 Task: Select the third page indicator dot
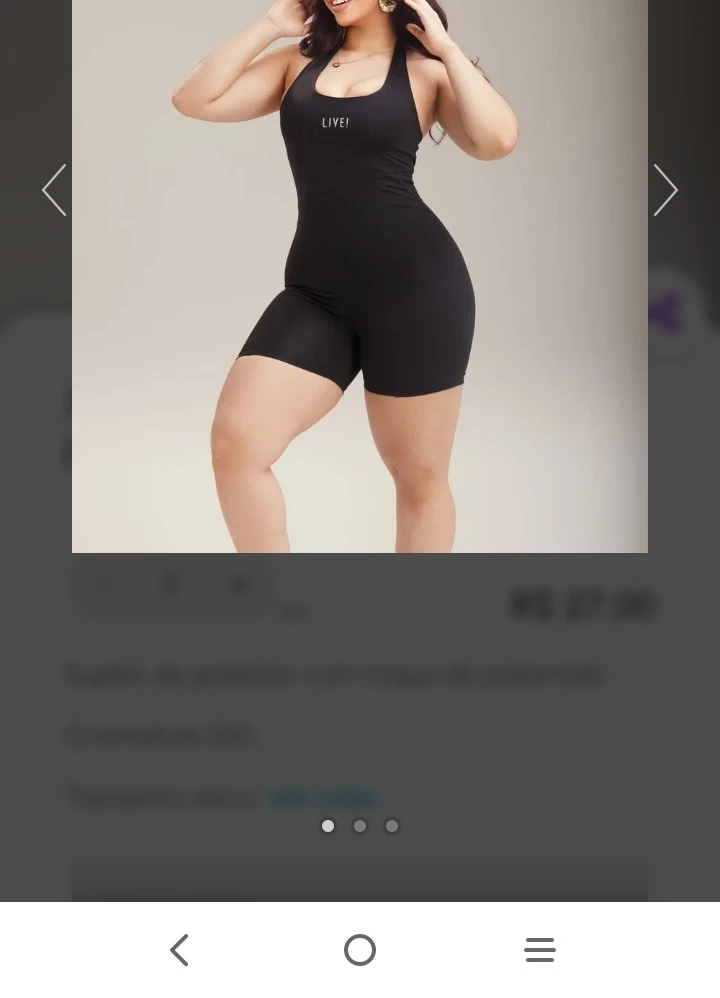[x=392, y=826]
